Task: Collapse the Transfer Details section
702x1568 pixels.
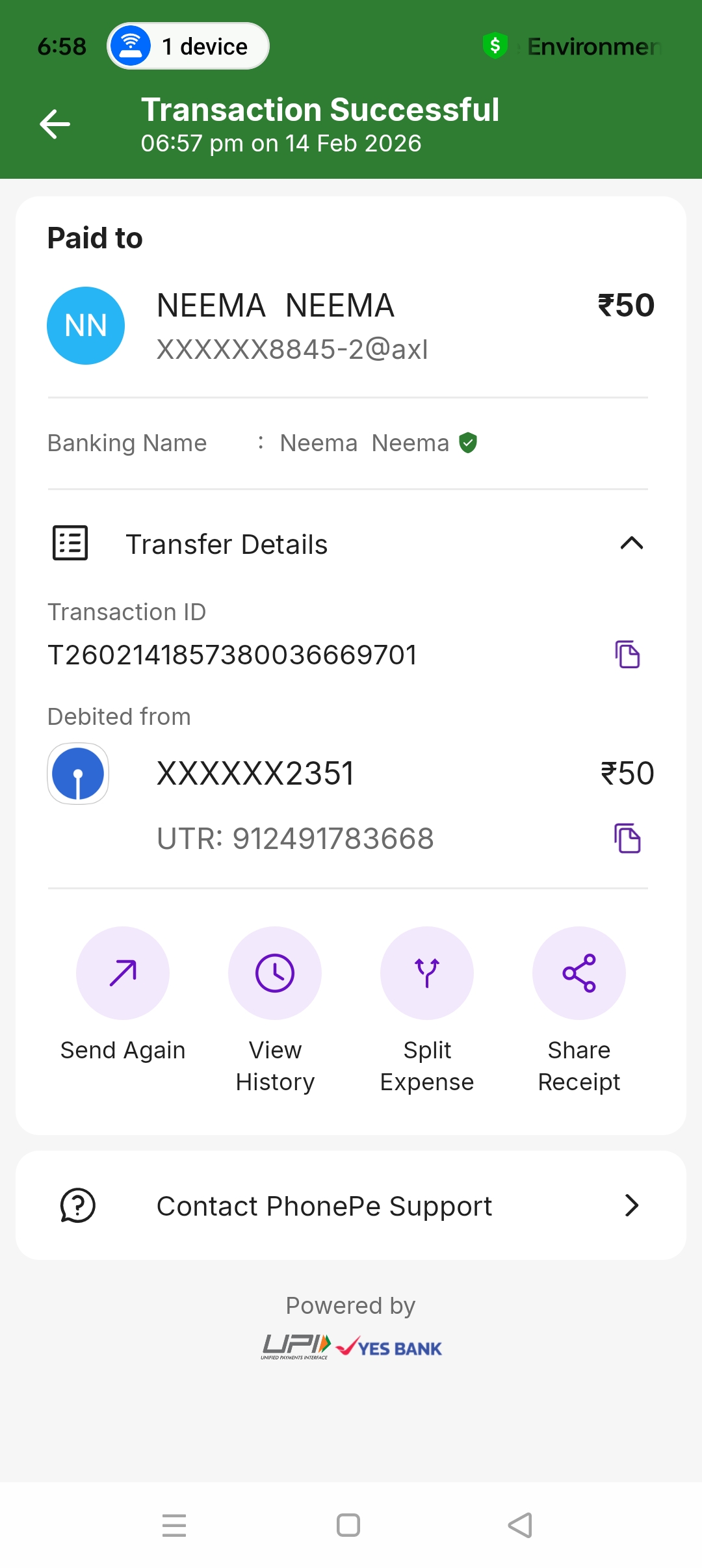Action: [631, 543]
